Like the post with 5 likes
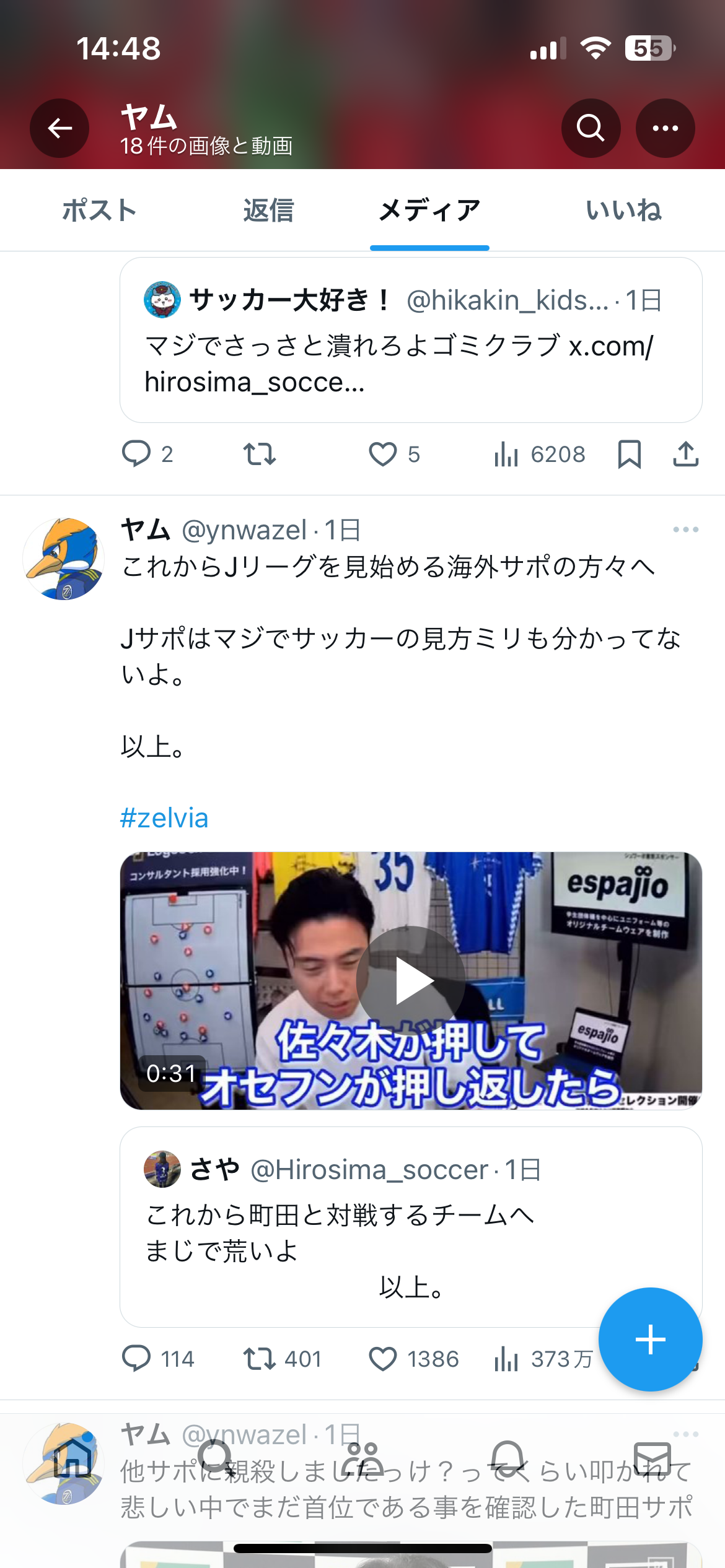Screen dimensions: 725x1568 (x=383, y=455)
